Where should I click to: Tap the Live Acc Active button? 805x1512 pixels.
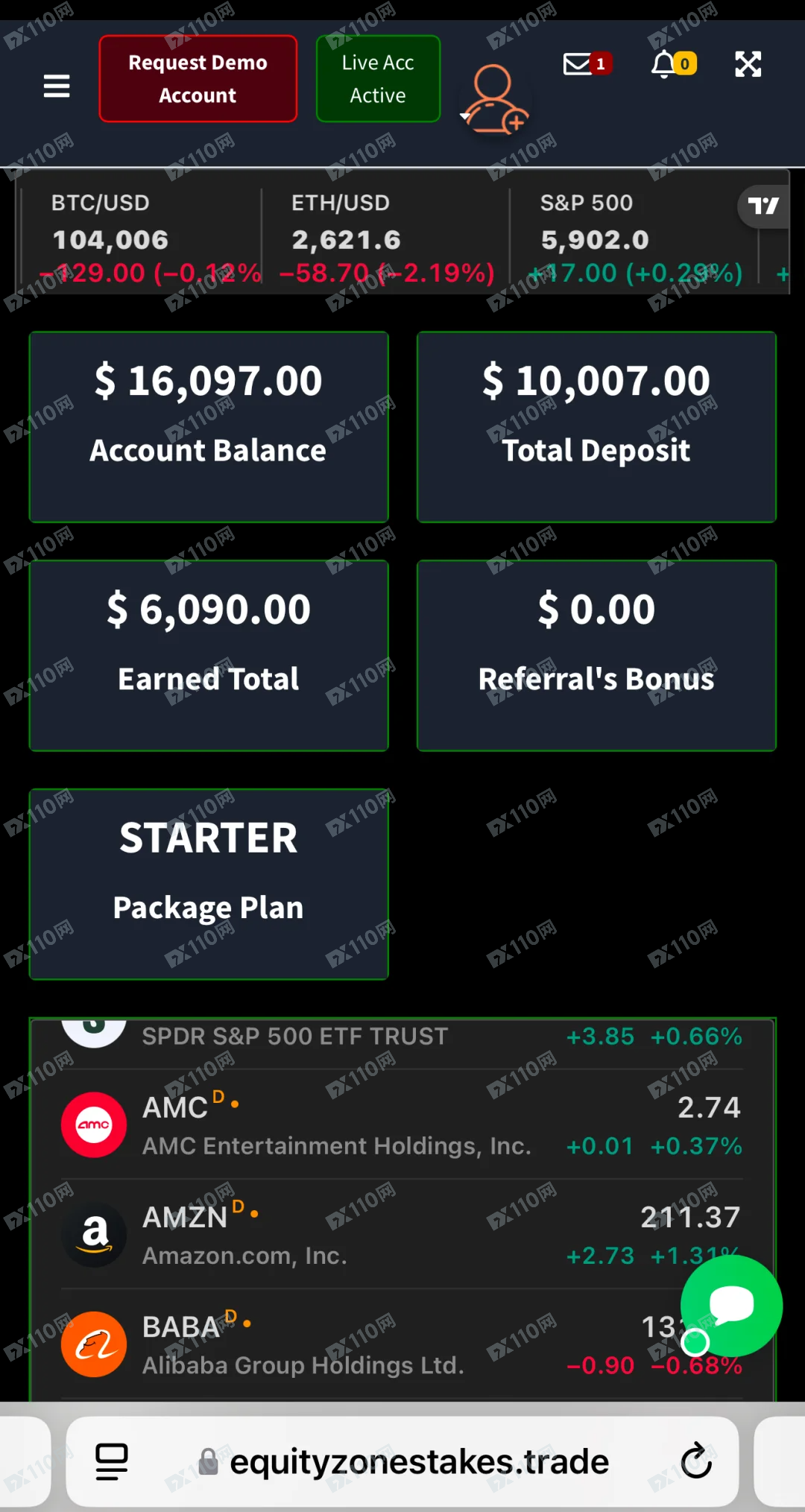click(x=378, y=79)
